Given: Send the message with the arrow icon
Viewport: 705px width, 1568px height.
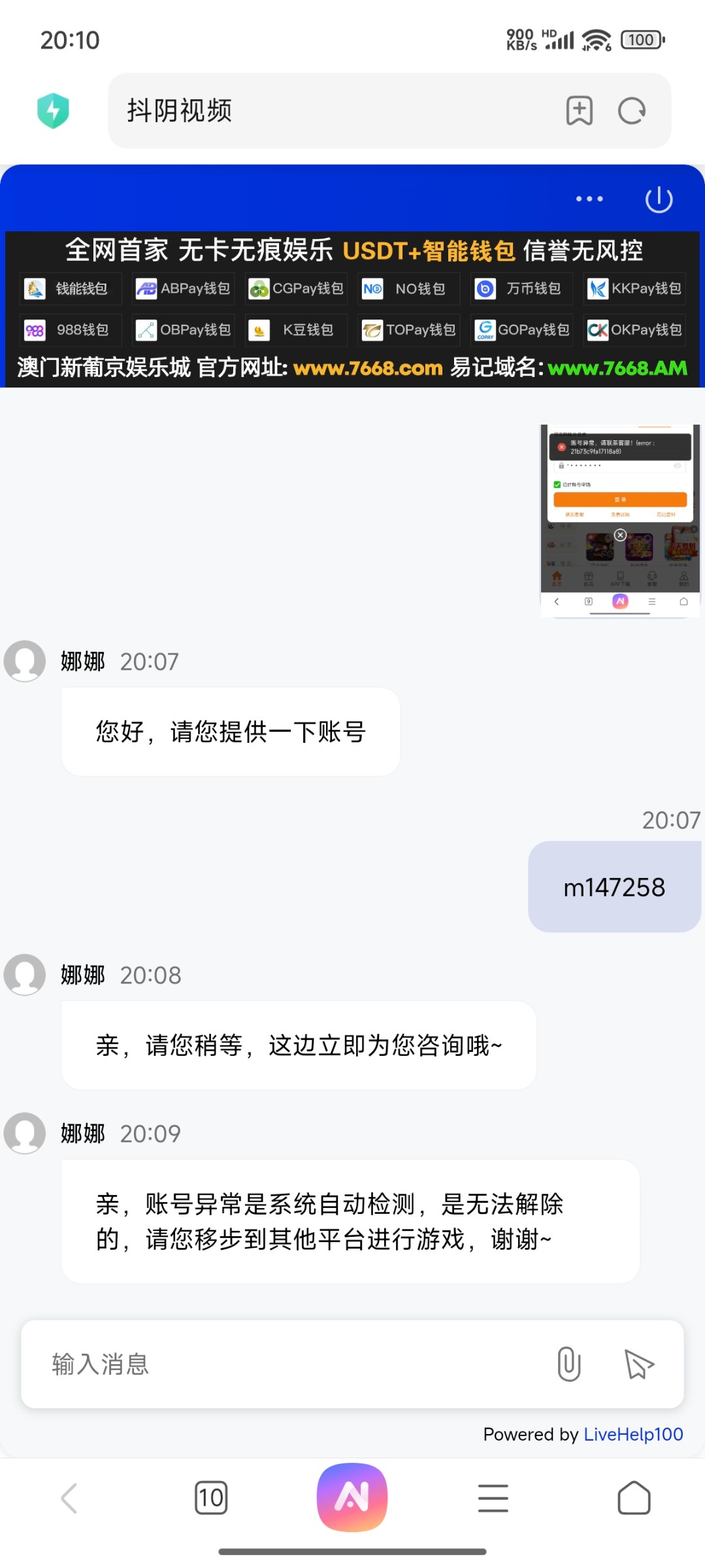Looking at the screenshot, I should point(638,1364).
